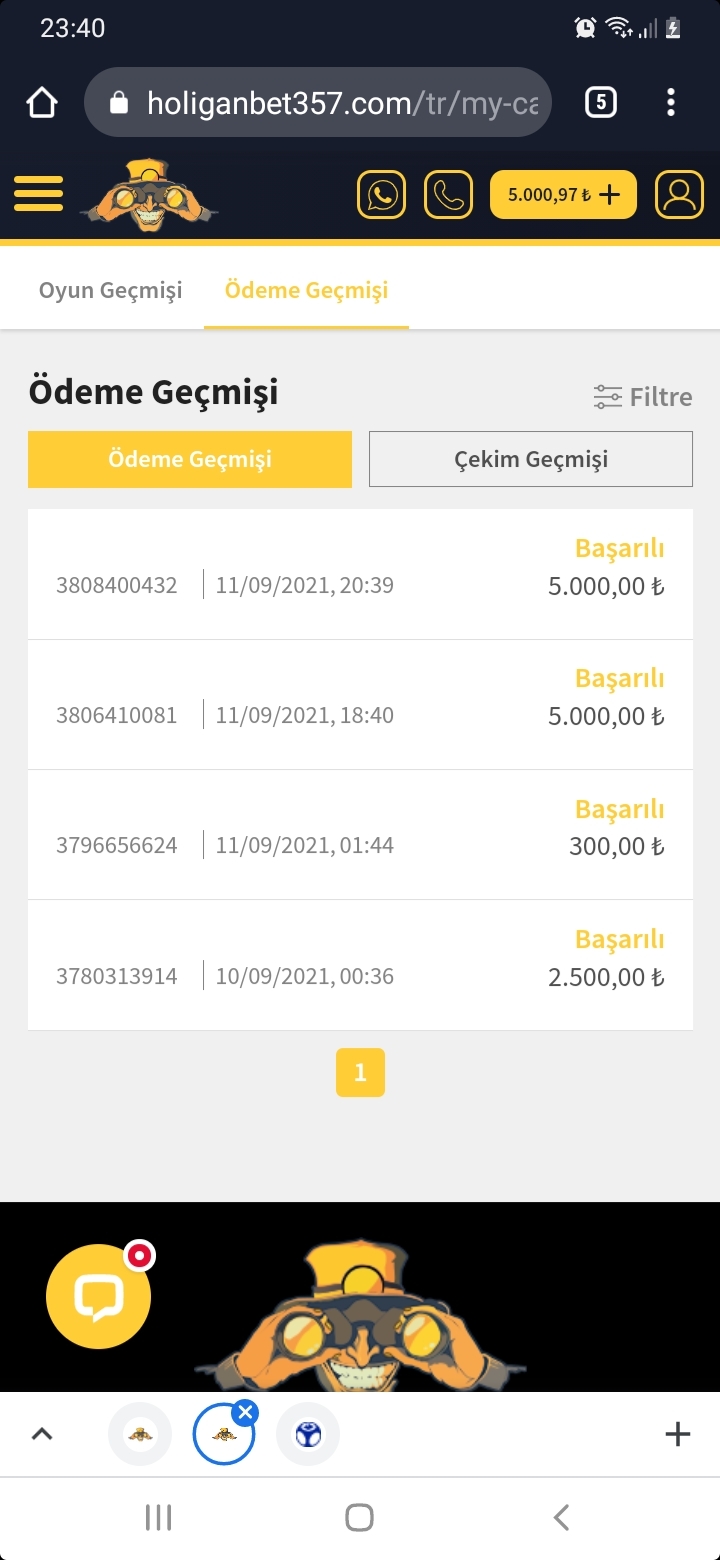
Task: Switch to Oyun Geçmişi tab
Action: (x=110, y=291)
